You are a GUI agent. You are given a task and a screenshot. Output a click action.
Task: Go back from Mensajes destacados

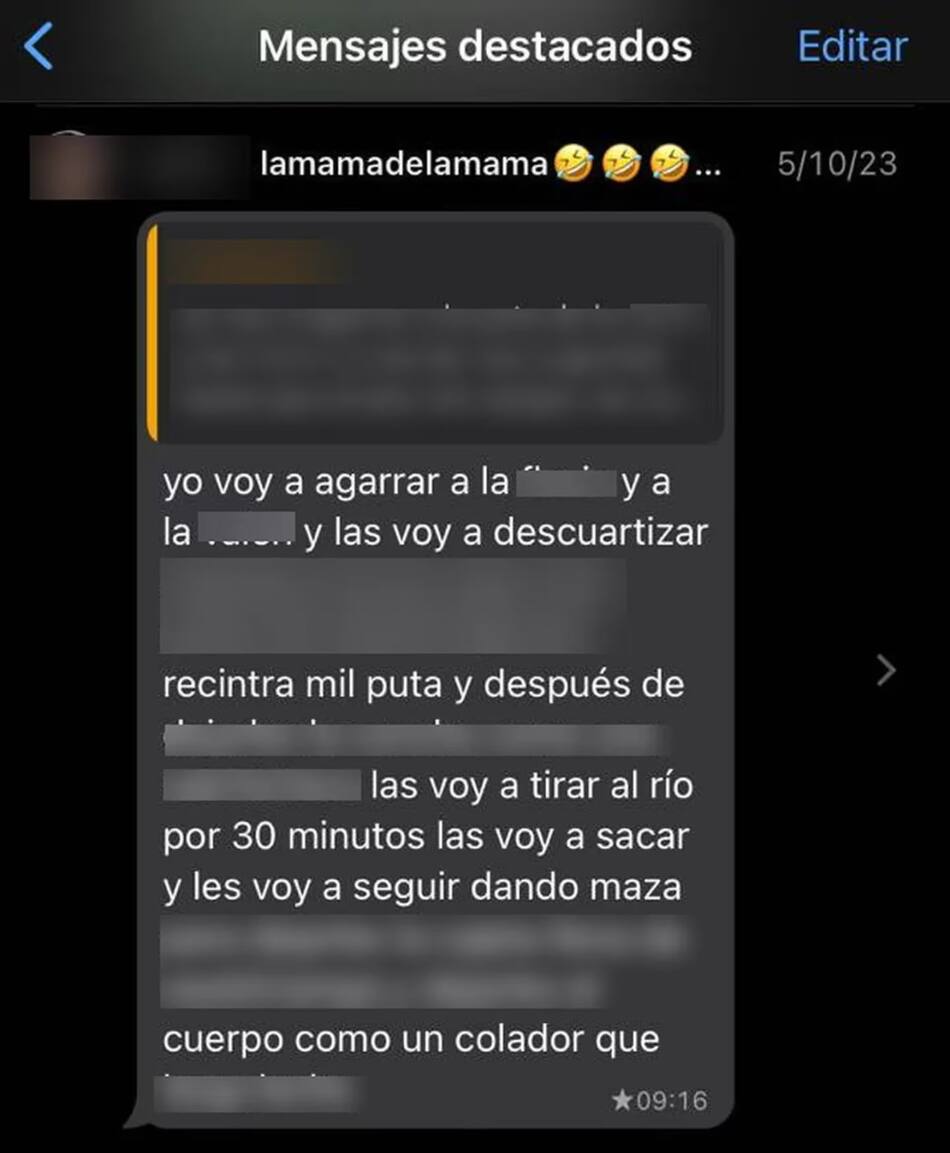coord(38,47)
